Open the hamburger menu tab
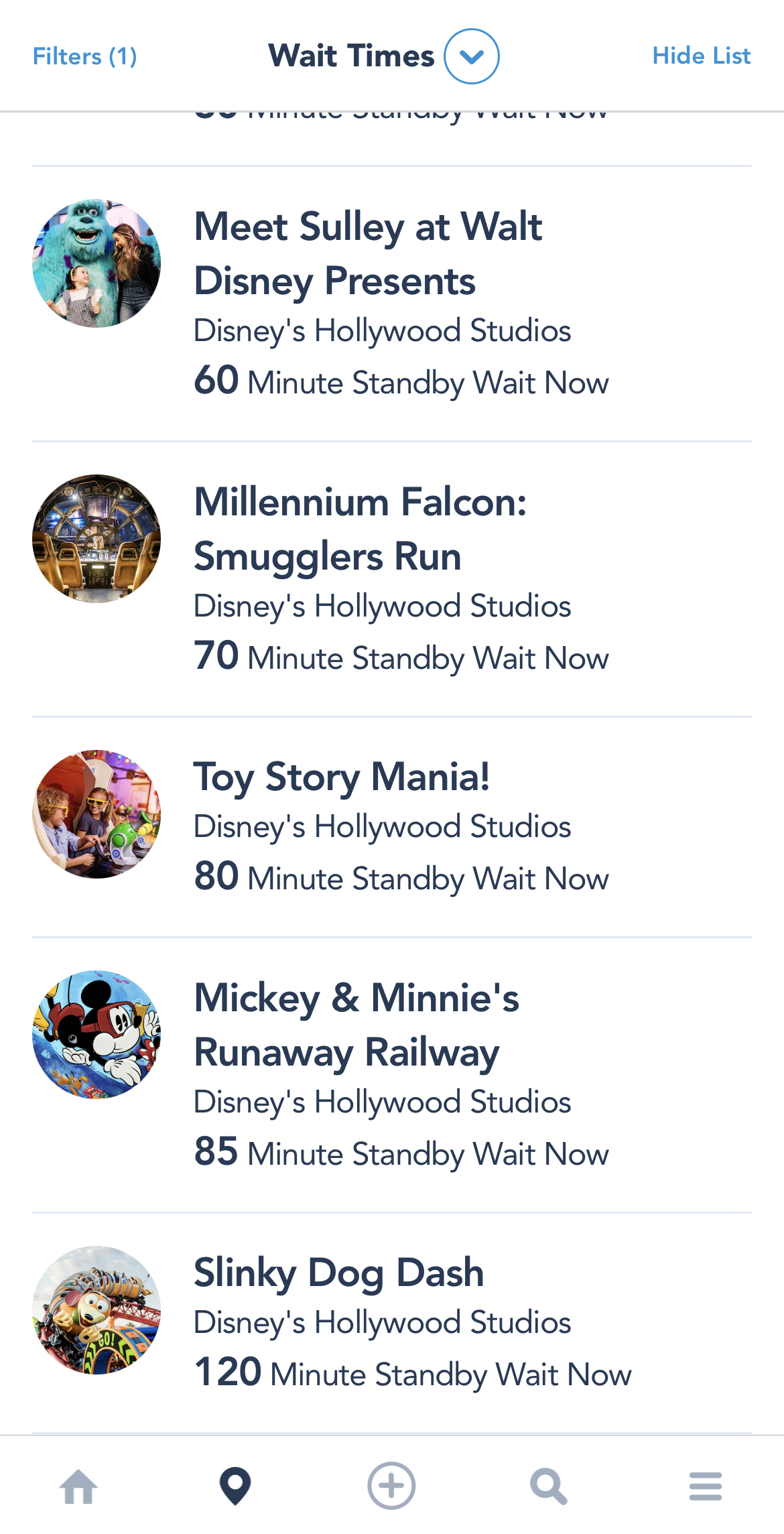The height and width of the screenshot is (1534, 784). tap(706, 1486)
